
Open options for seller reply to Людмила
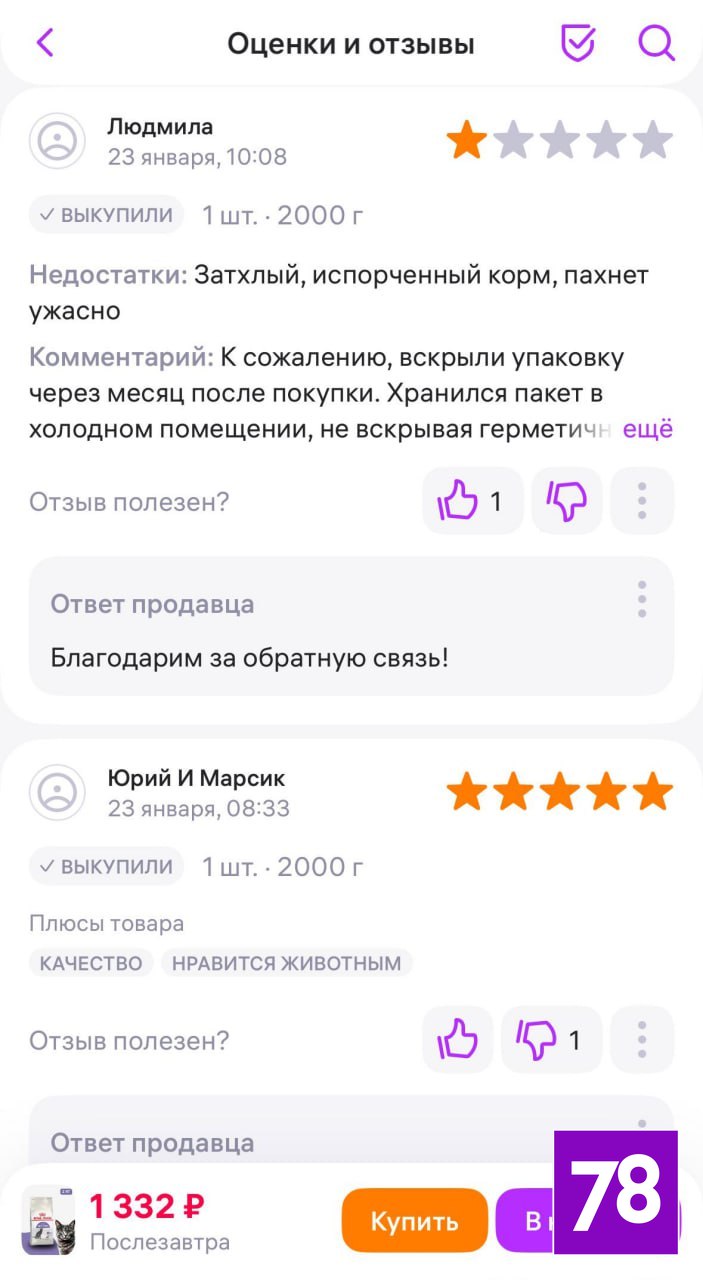point(642,599)
